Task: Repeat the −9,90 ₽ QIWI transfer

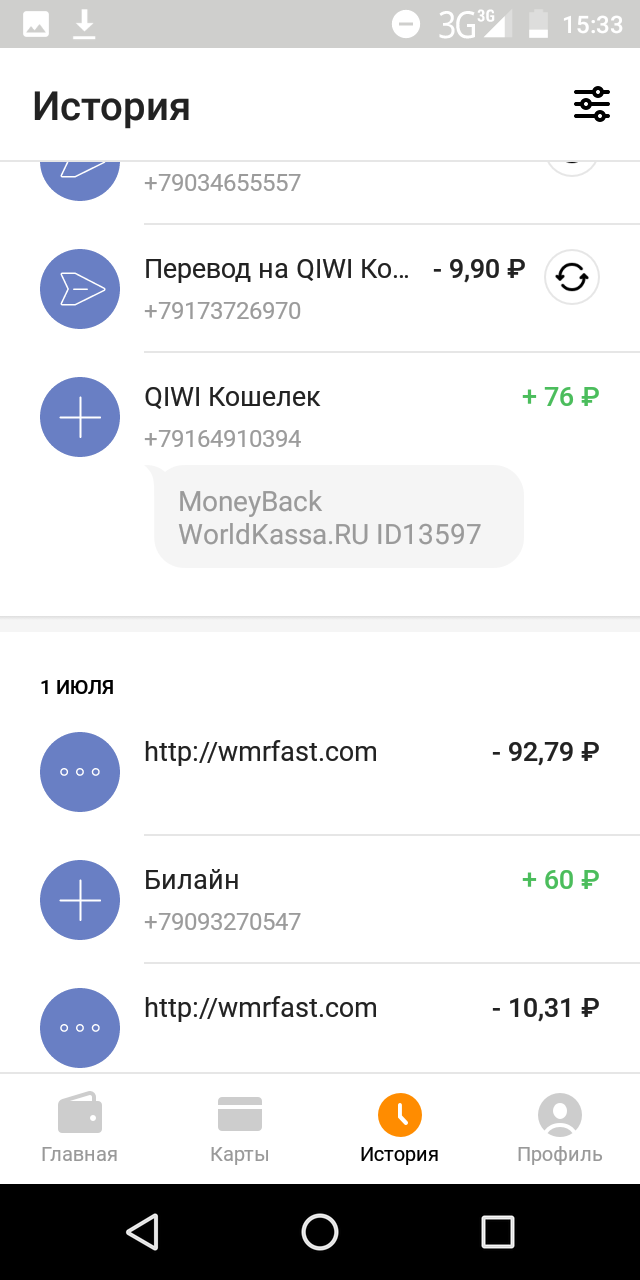Action: point(572,277)
